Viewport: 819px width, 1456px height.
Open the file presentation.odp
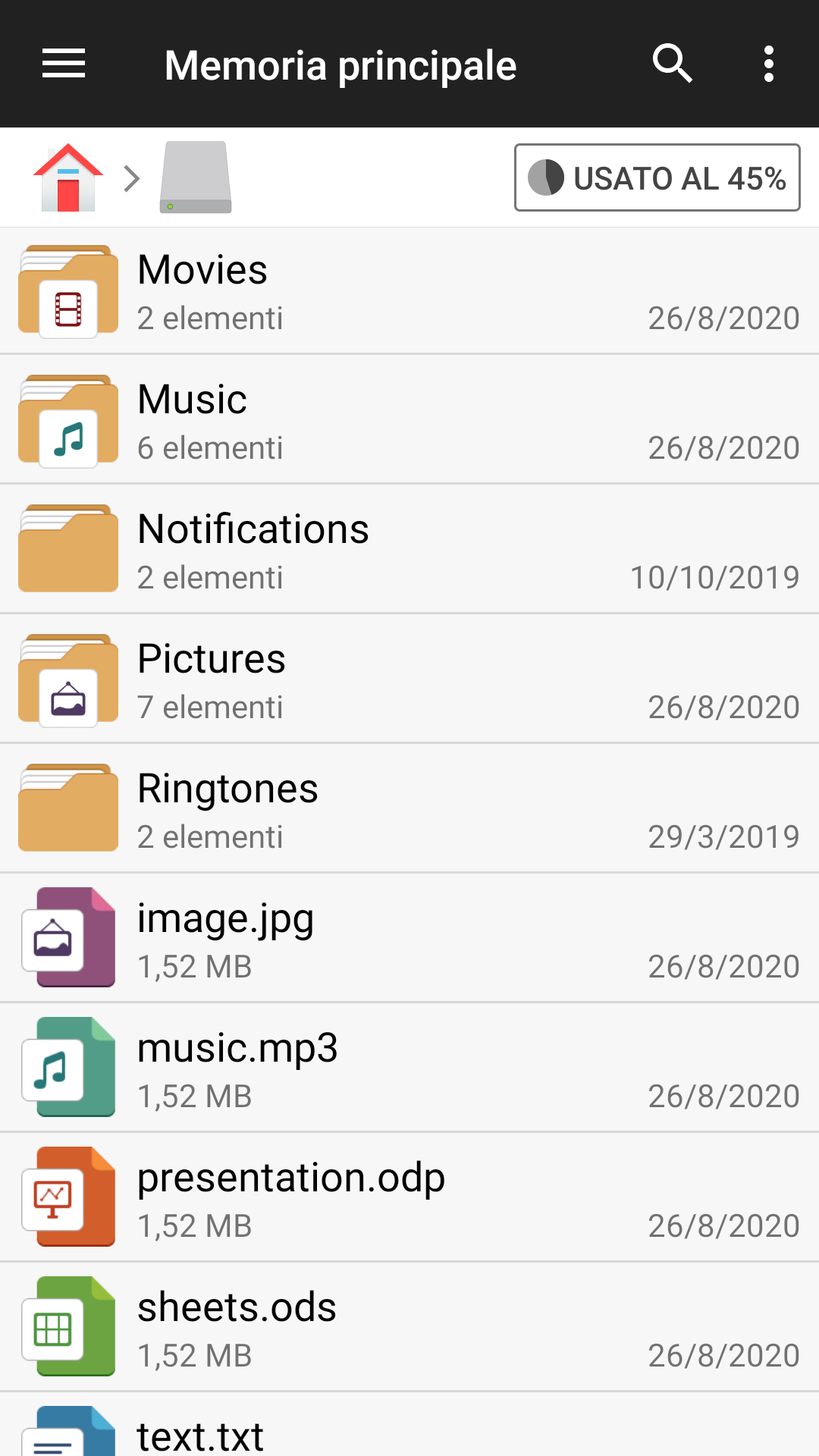[x=409, y=1197]
